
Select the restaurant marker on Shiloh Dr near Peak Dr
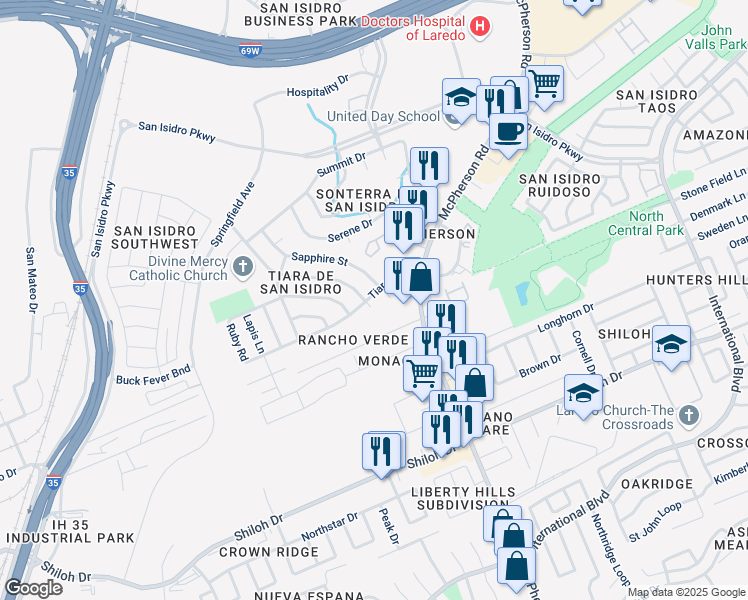[x=383, y=451]
